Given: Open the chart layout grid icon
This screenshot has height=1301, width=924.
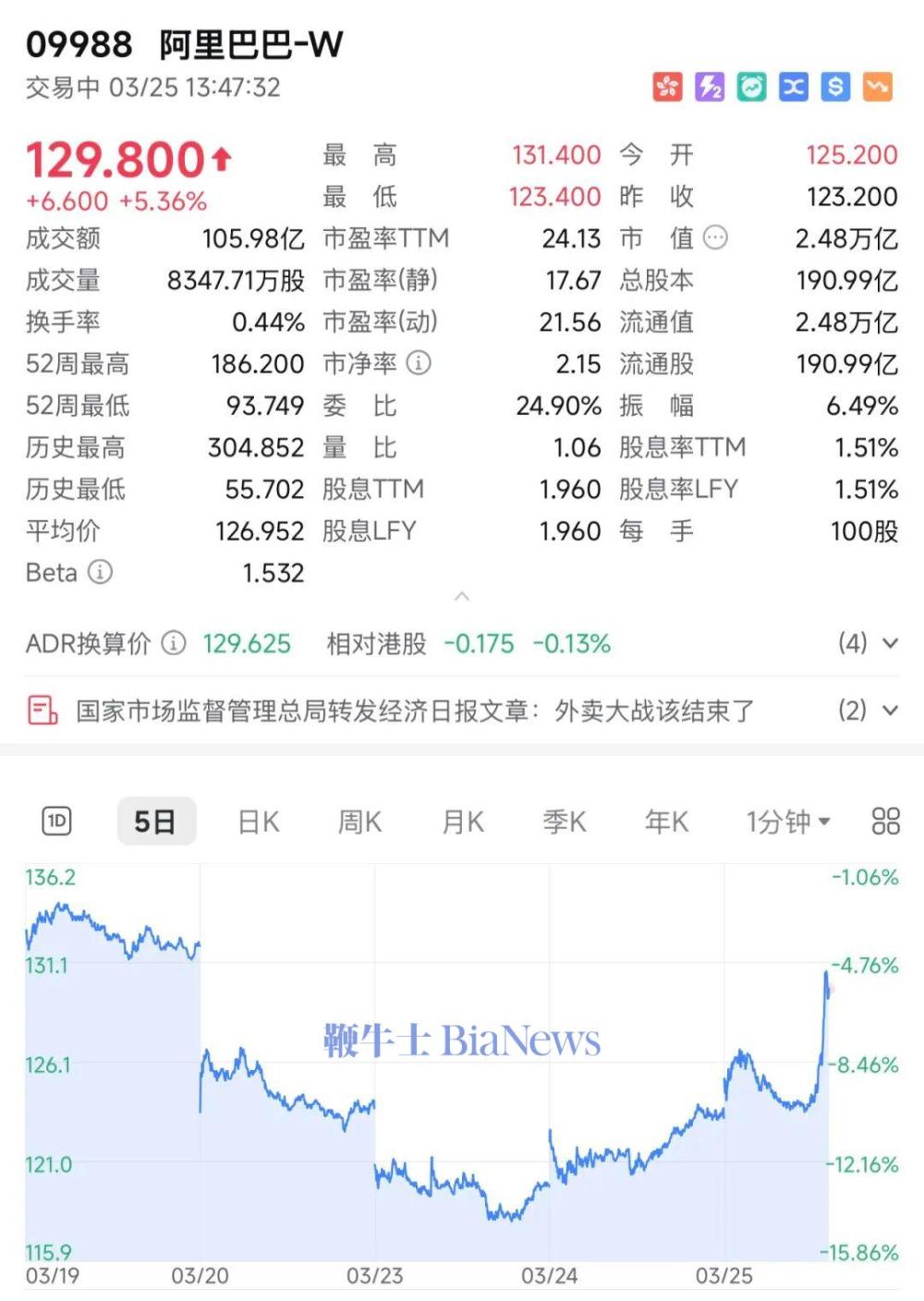Looking at the screenshot, I should click(885, 821).
